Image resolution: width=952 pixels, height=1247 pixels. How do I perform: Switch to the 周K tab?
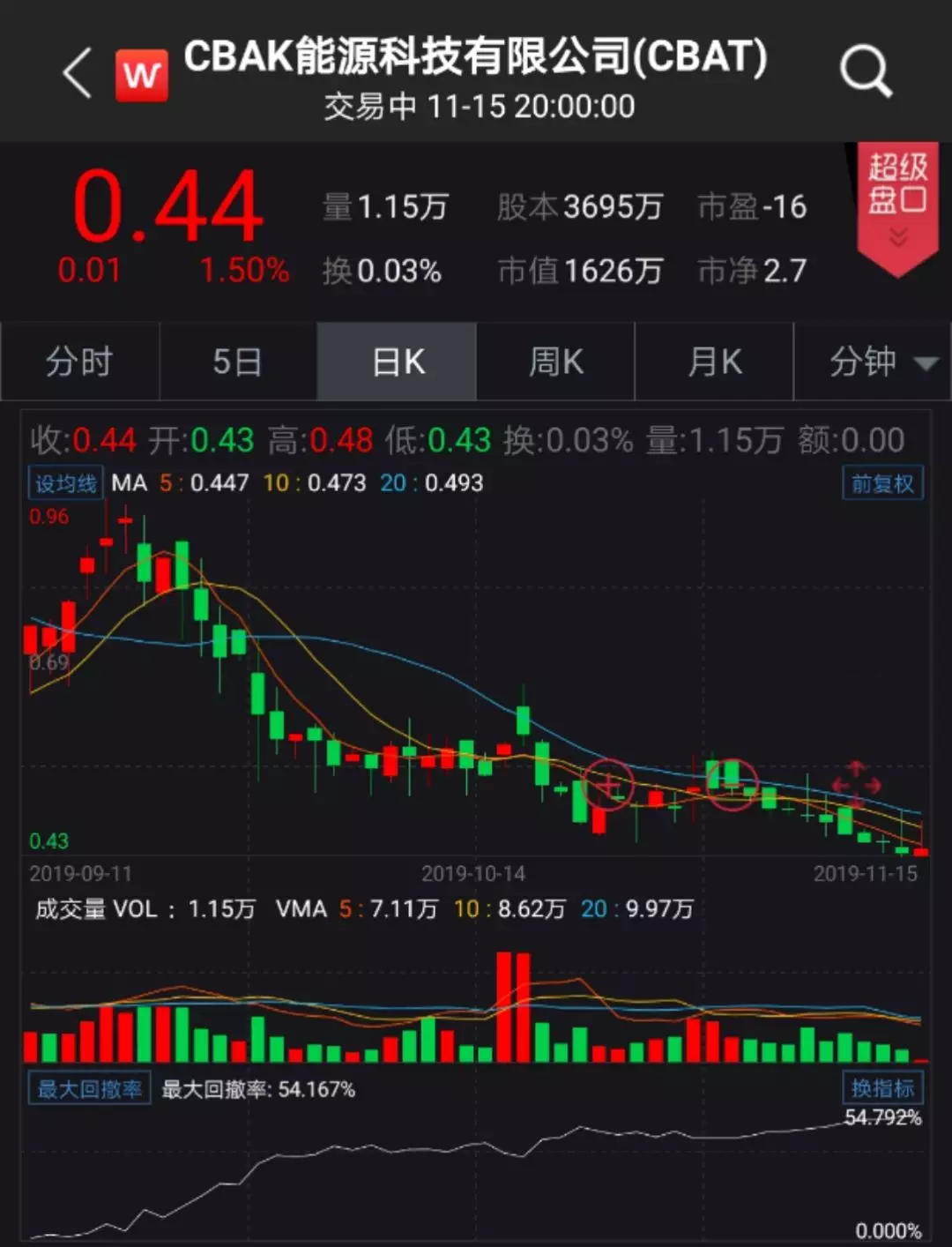tap(556, 362)
